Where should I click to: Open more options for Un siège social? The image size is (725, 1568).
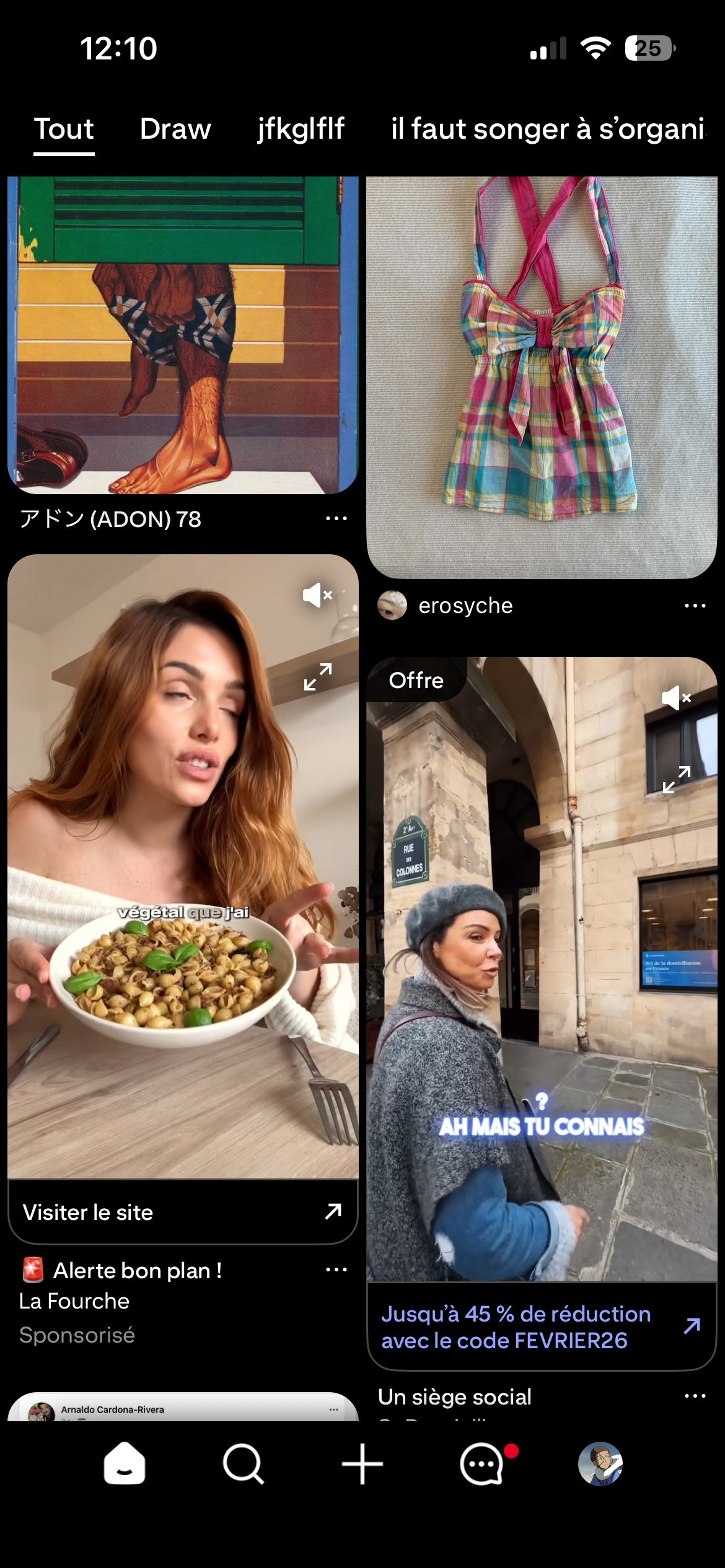tap(695, 1396)
